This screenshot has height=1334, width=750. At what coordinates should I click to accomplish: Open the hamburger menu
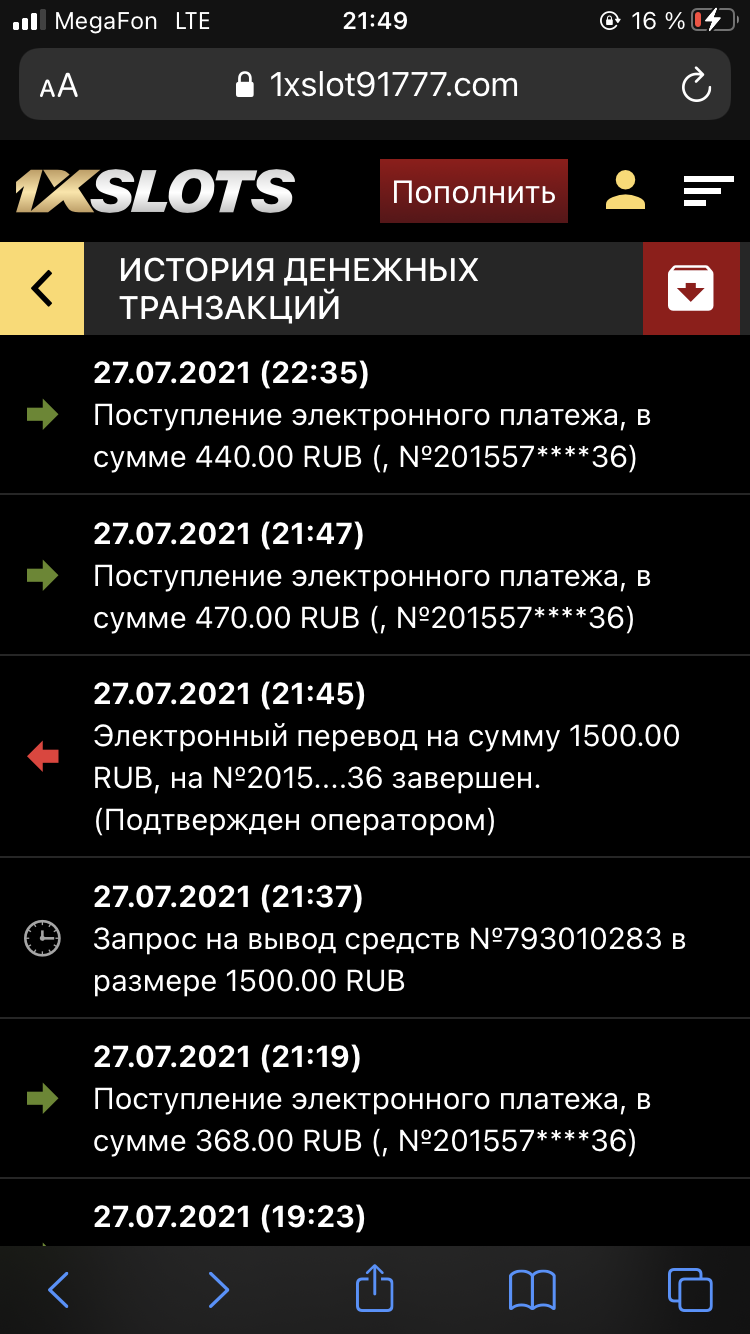tap(708, 191)
